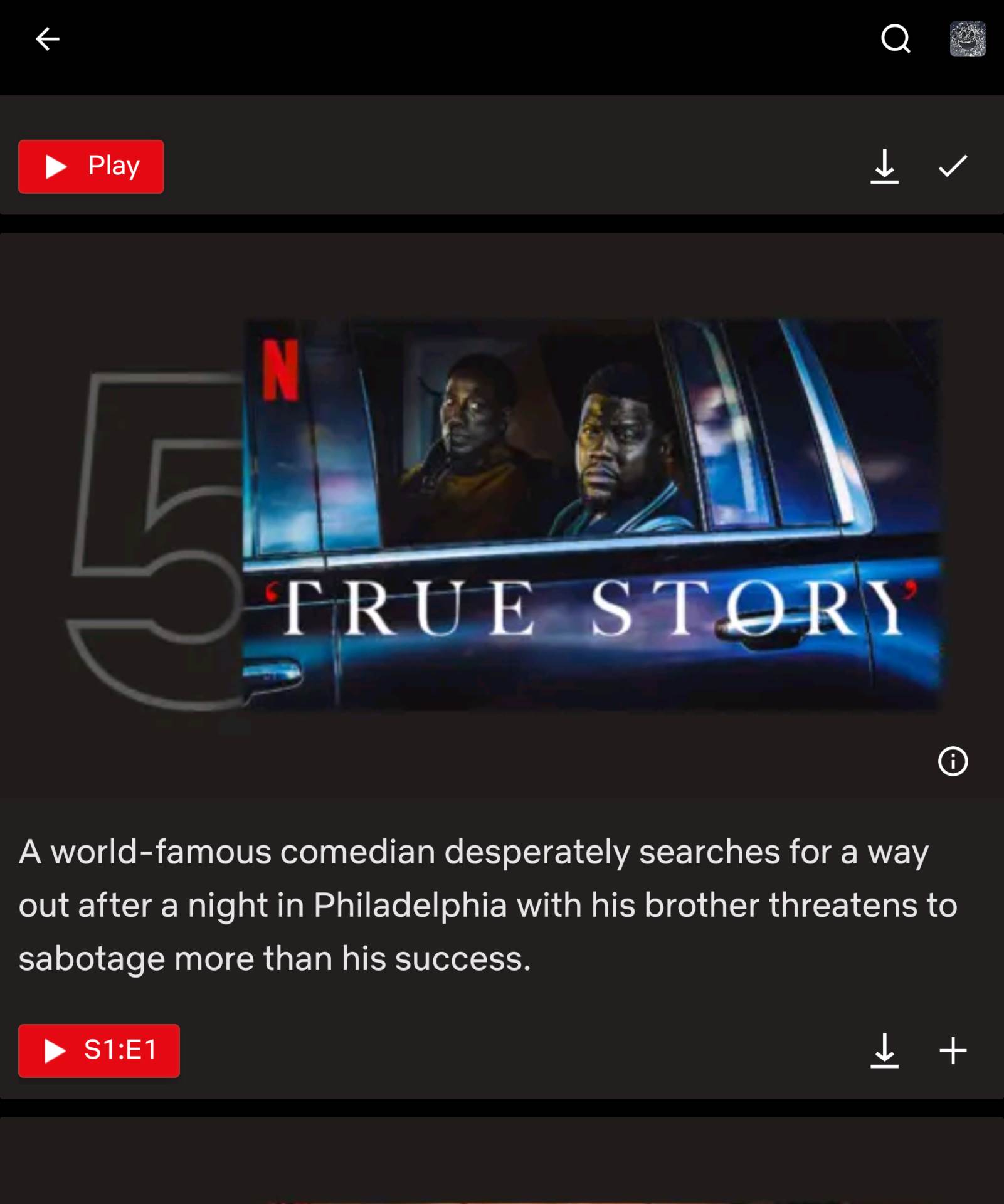View info for True Story
Screen dimensions: 1004x1204
(x=953, y=761)
